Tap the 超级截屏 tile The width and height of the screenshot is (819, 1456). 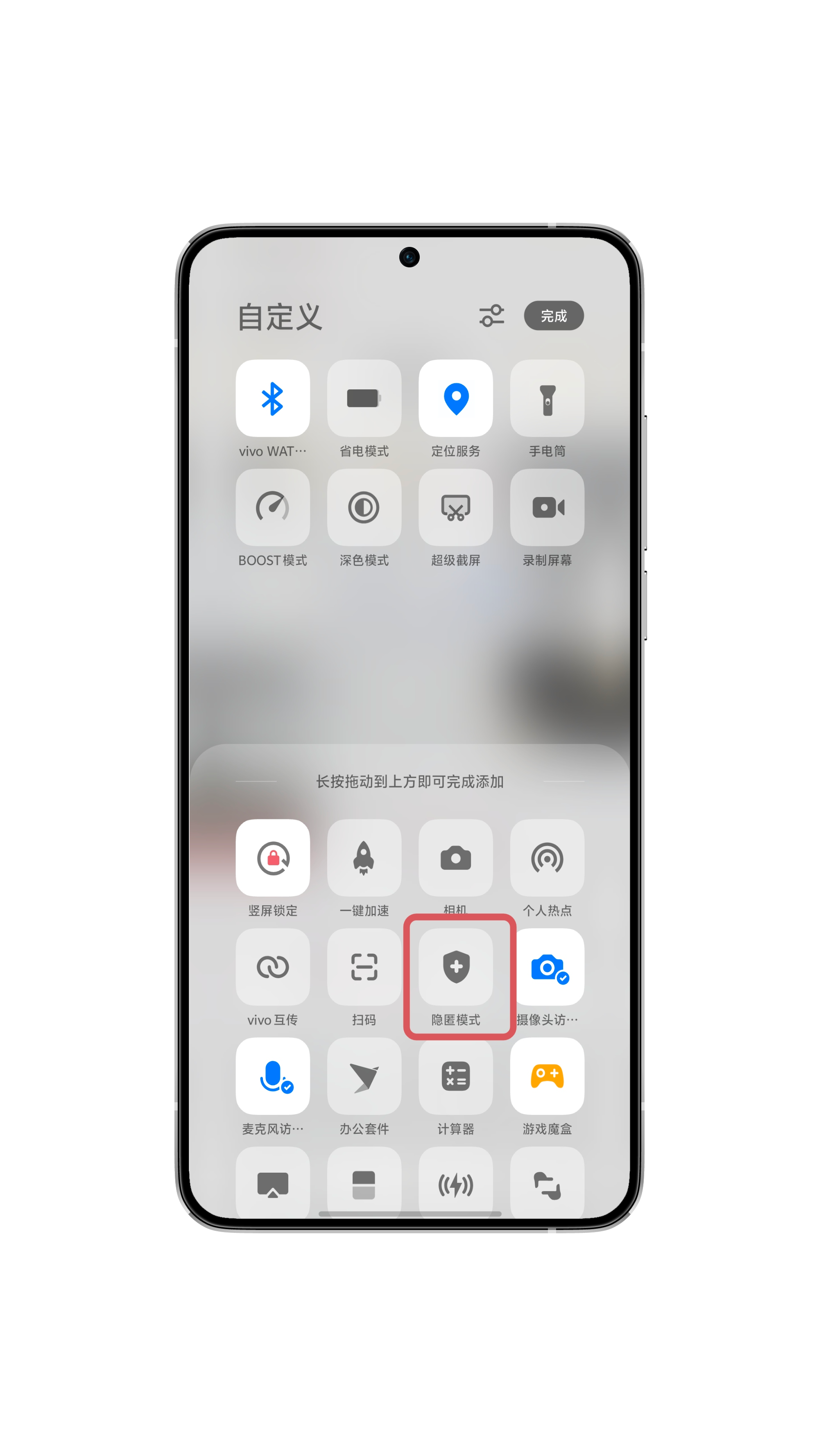[x=455, y=507]
